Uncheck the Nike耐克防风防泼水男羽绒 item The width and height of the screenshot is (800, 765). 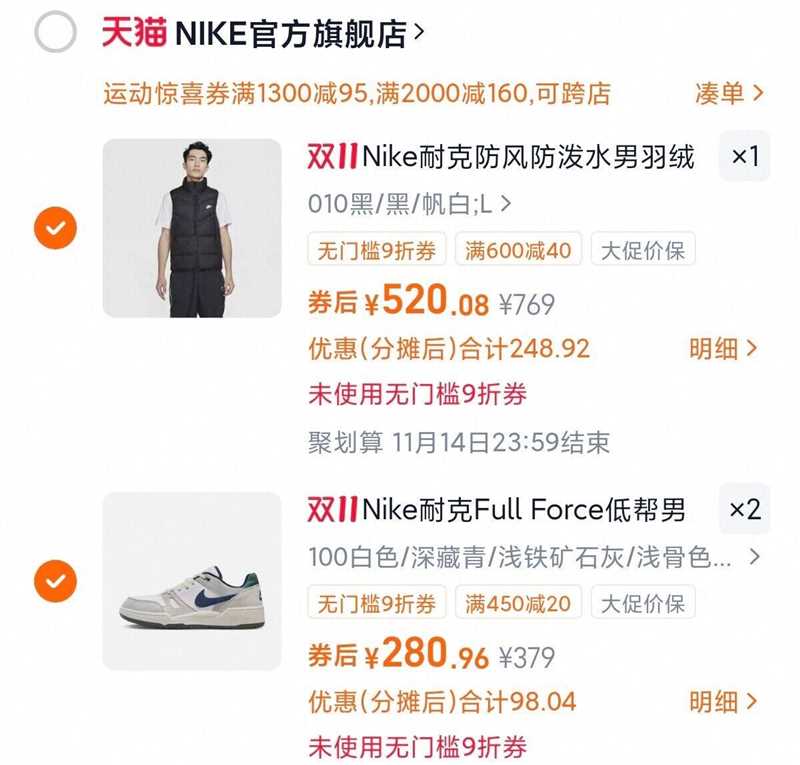coord(55,228)
